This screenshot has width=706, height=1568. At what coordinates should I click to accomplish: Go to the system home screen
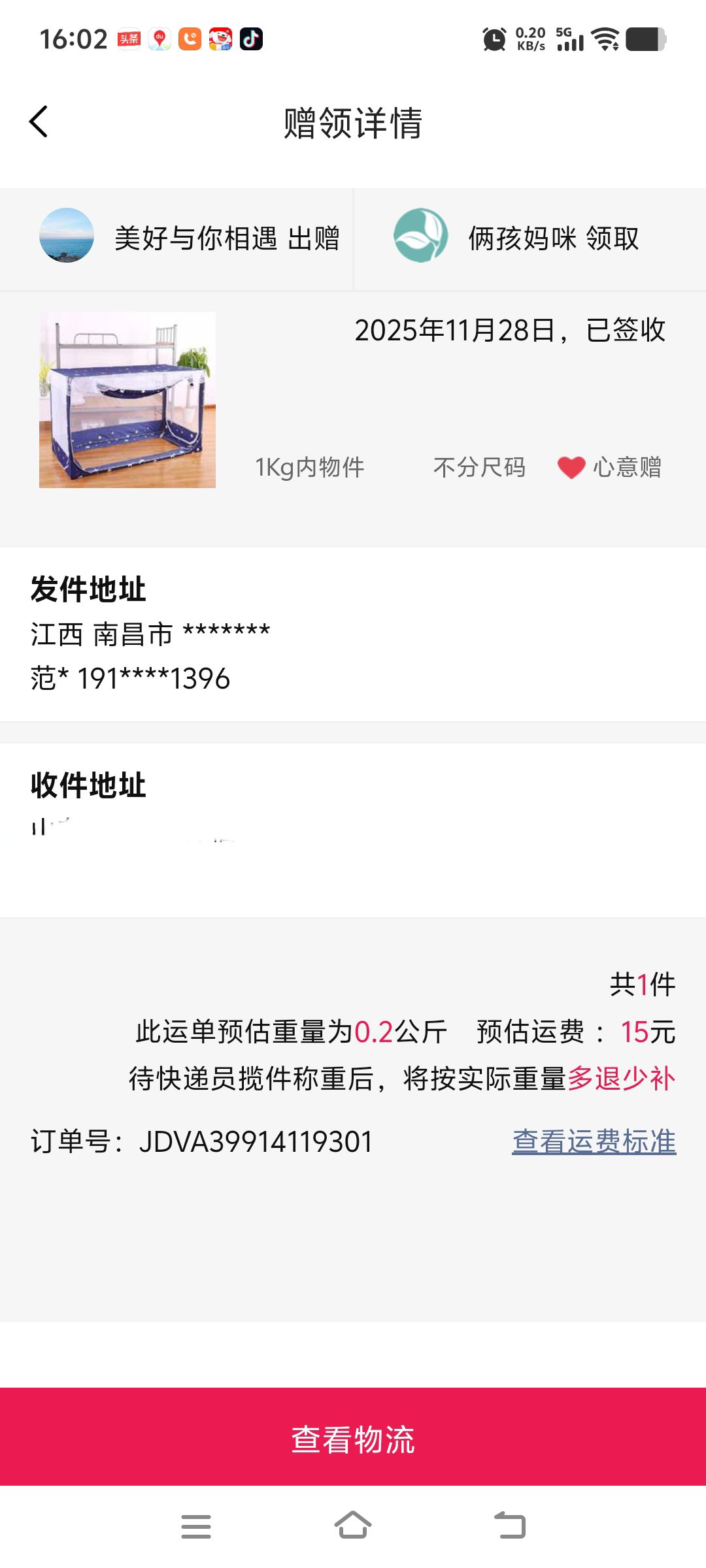tap(353, 1526)
